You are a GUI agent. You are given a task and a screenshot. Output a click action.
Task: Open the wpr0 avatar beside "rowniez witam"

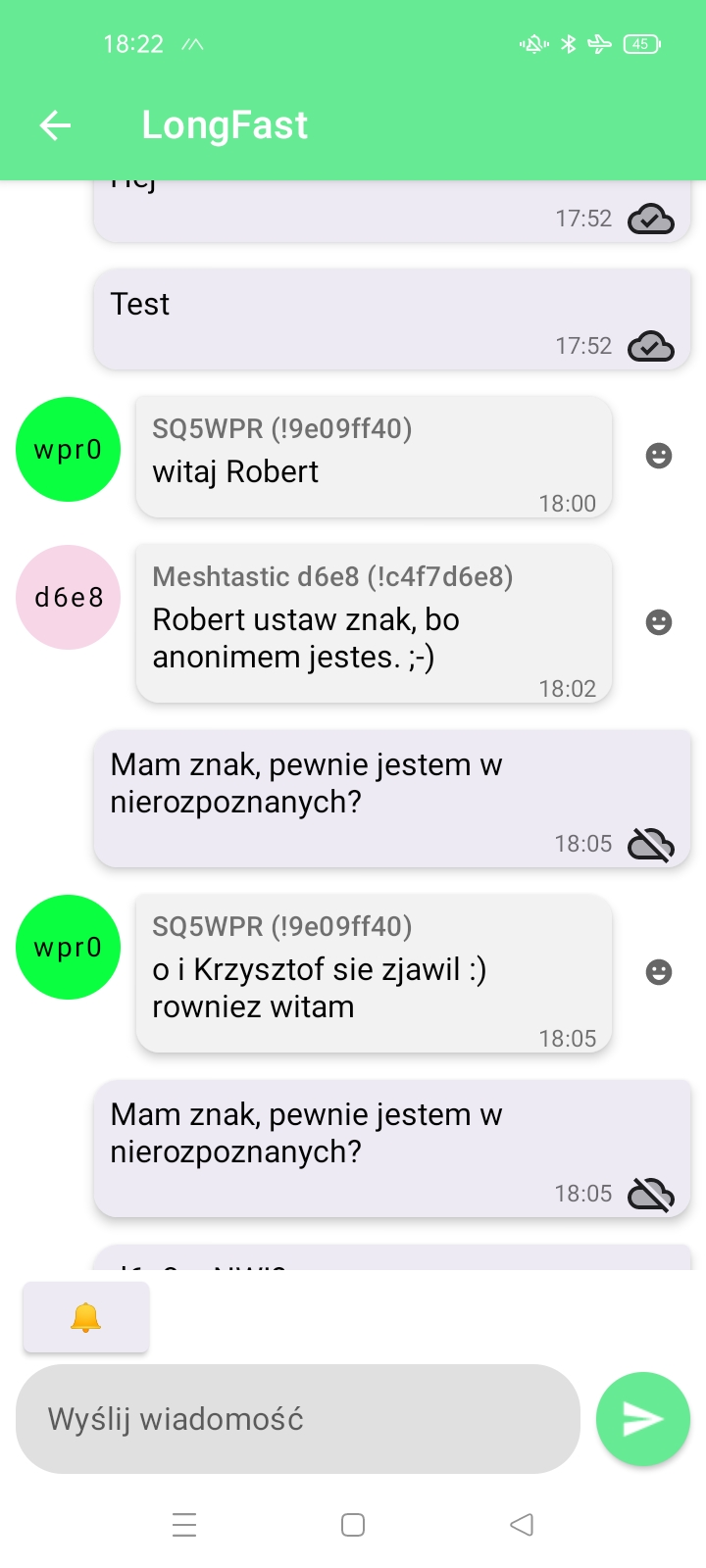click(x=69, y=947)
